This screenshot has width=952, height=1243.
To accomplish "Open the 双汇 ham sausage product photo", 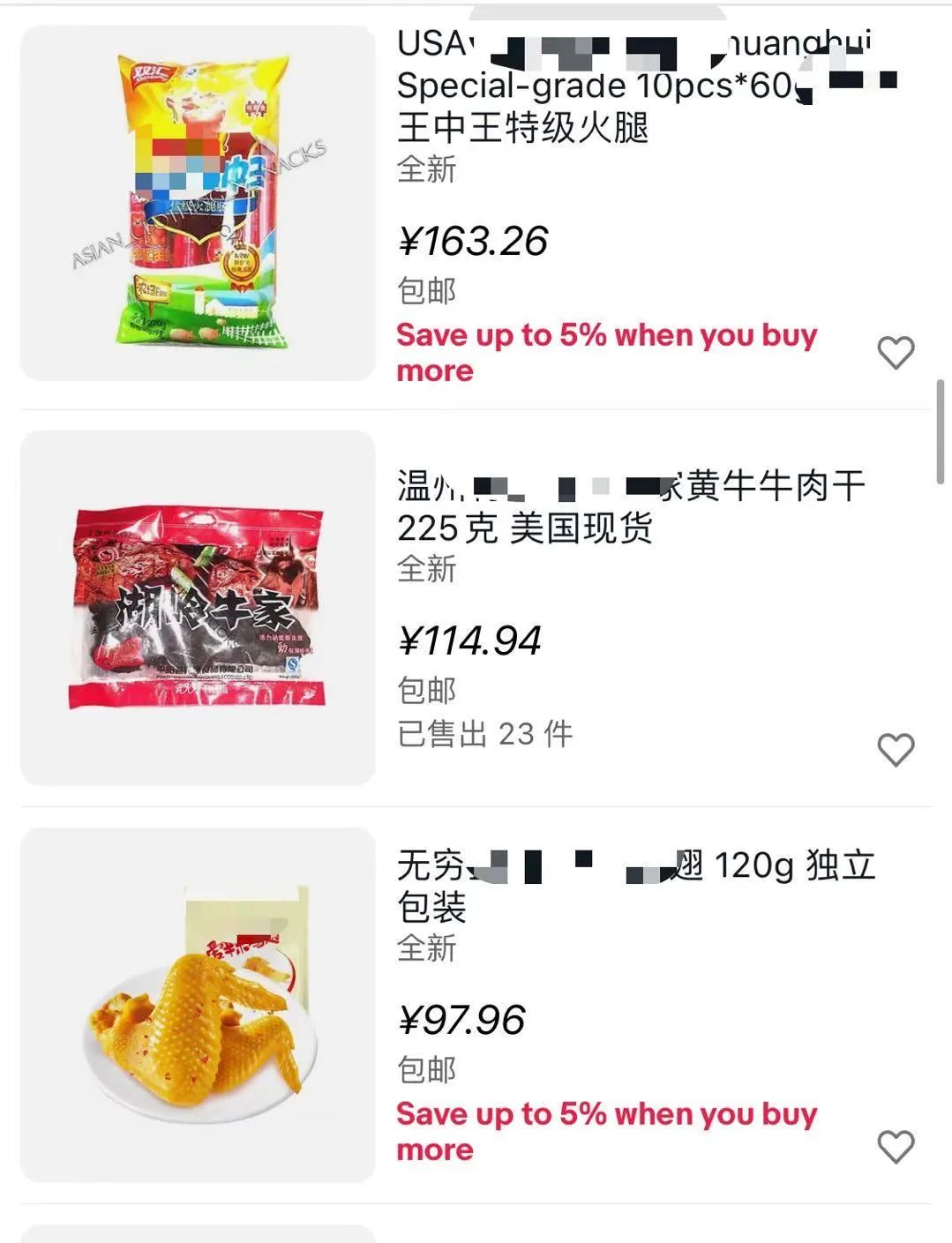I will tap(199, 203).
